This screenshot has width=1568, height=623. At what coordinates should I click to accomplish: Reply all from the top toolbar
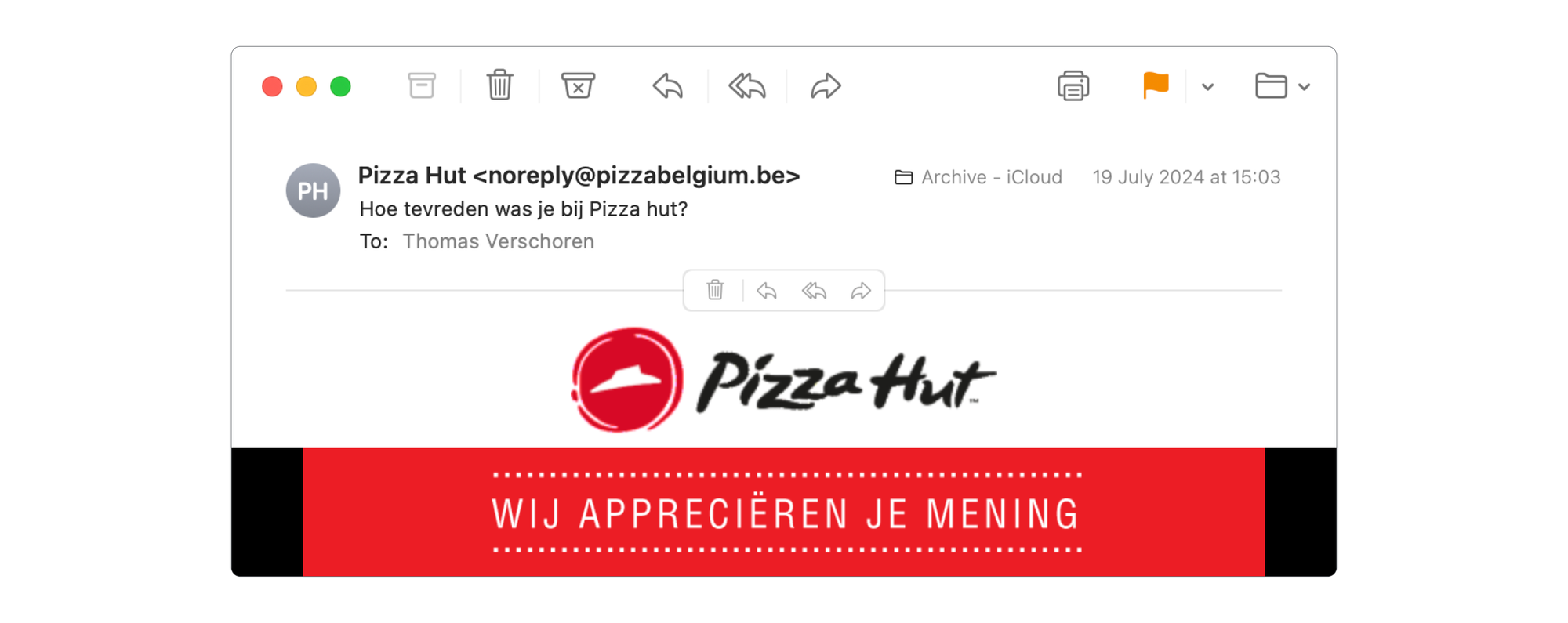coord(747,85)
